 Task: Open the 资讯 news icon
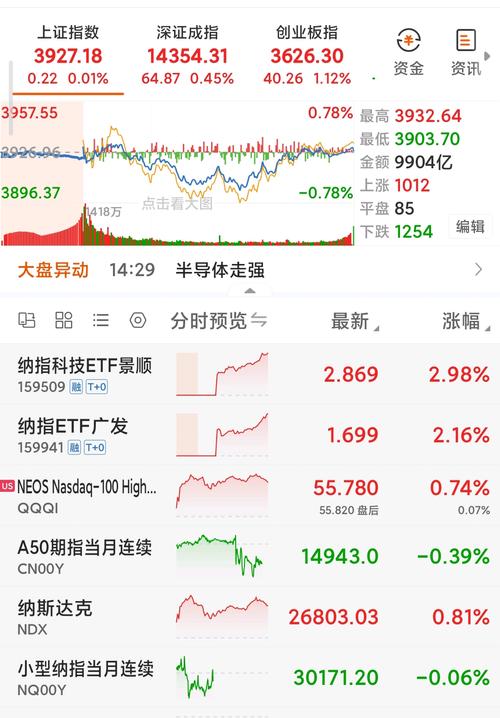(466, 52)
